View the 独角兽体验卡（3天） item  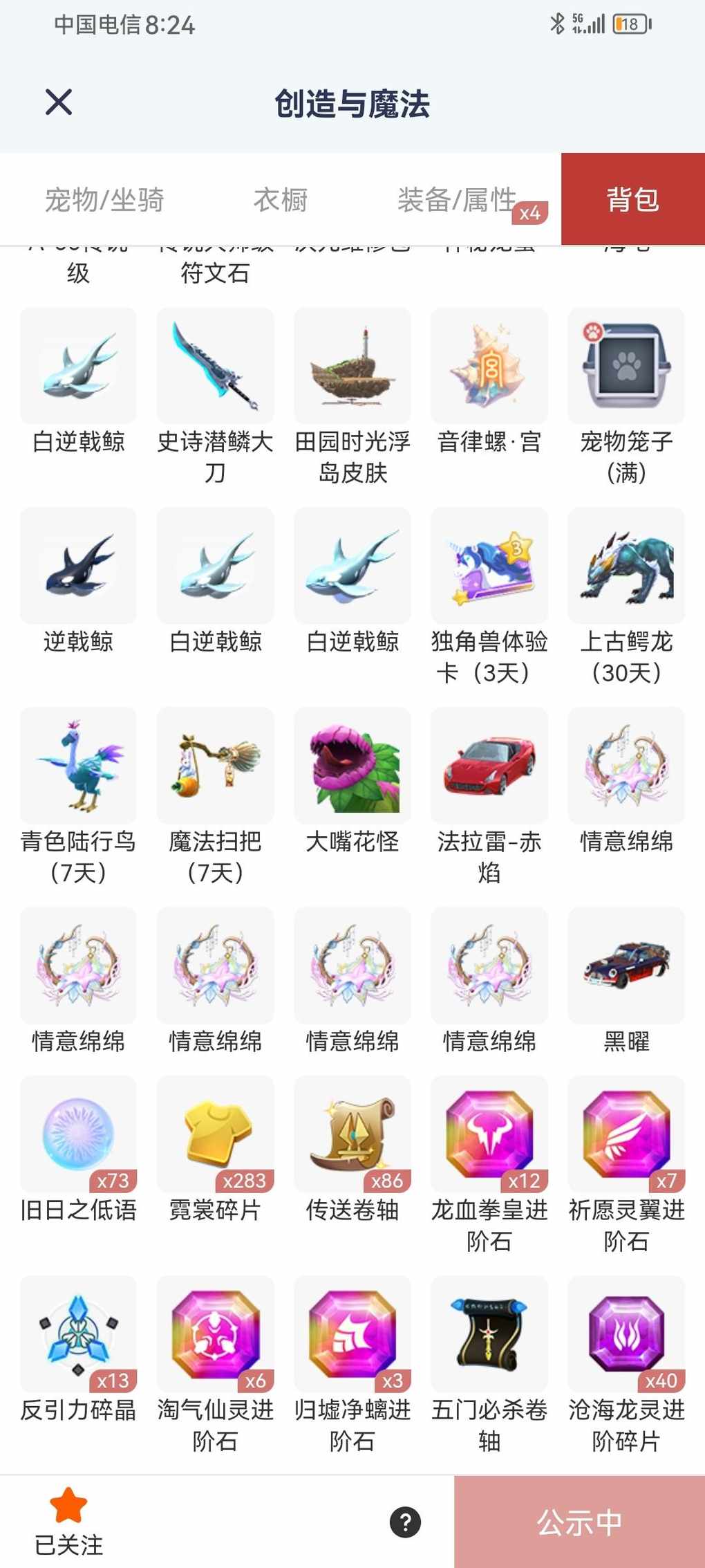(x=489, y=566)
